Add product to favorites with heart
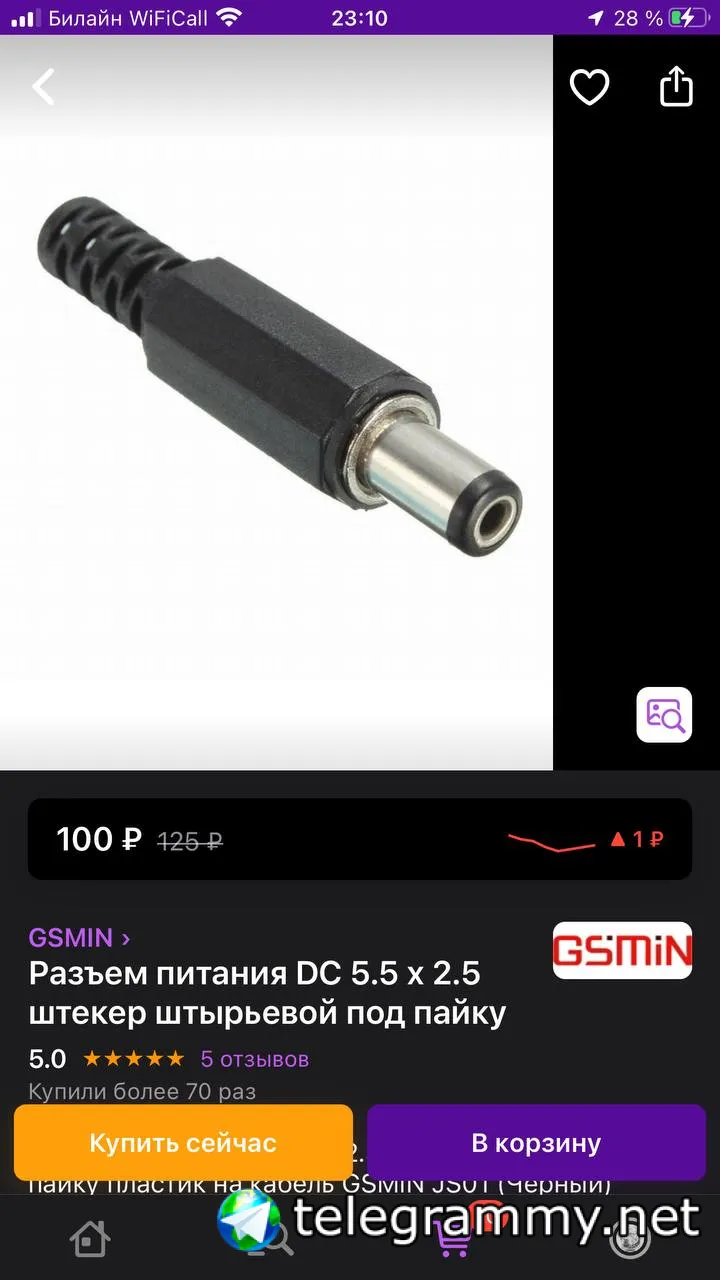 coord(589,88)
